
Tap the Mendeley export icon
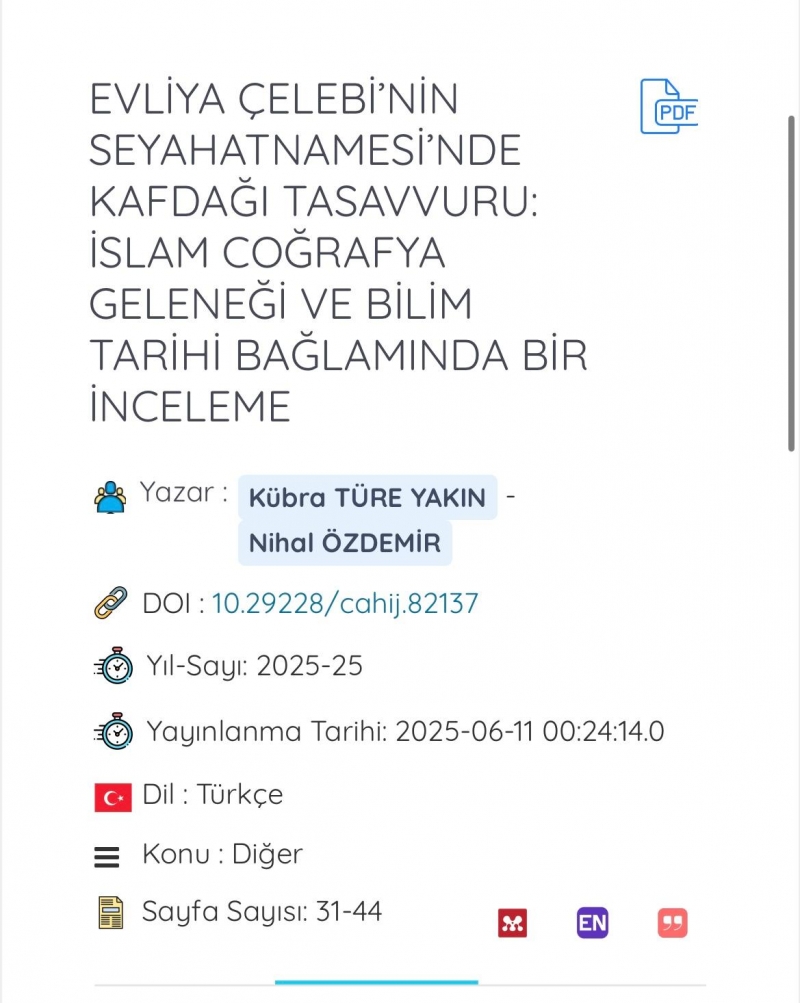(x=512, y=922)
